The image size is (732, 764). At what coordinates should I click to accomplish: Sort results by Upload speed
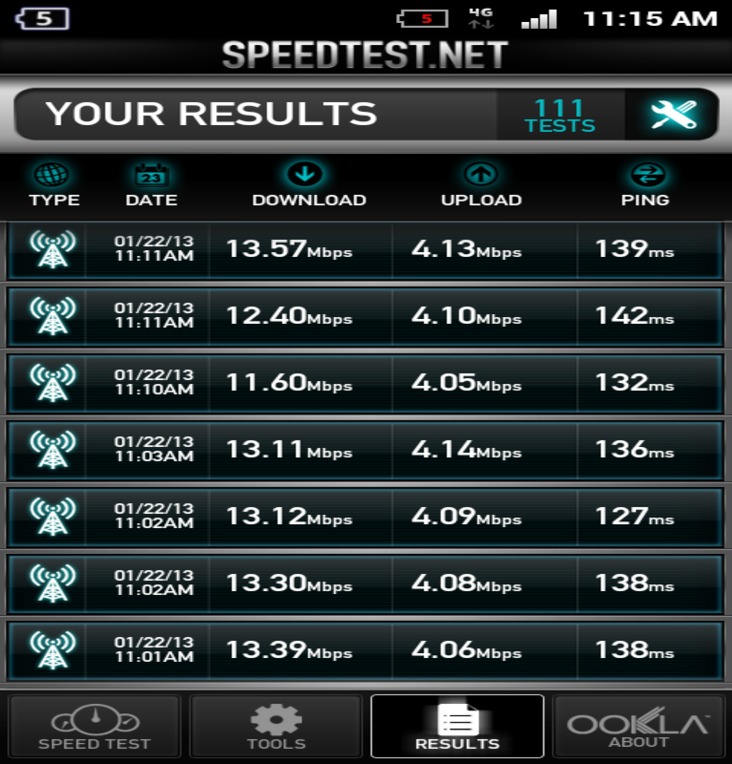(481, 185)
